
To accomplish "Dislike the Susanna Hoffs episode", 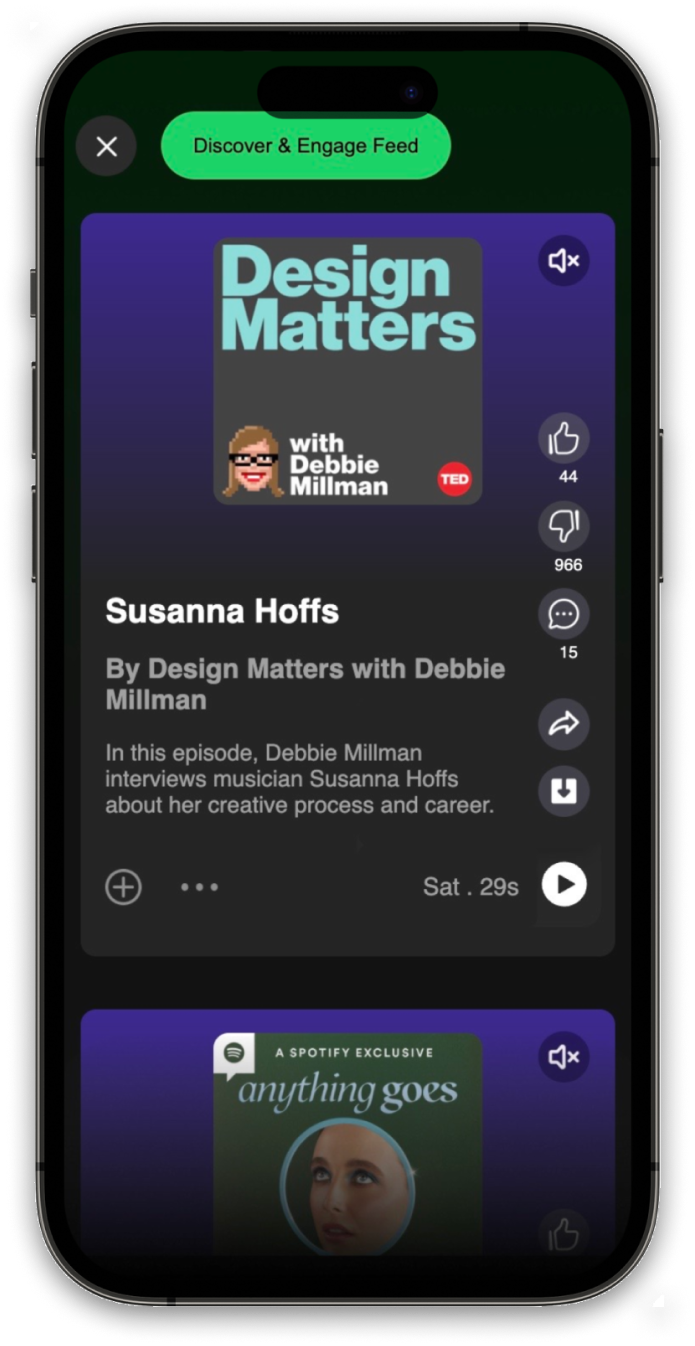I will [564, 527].
